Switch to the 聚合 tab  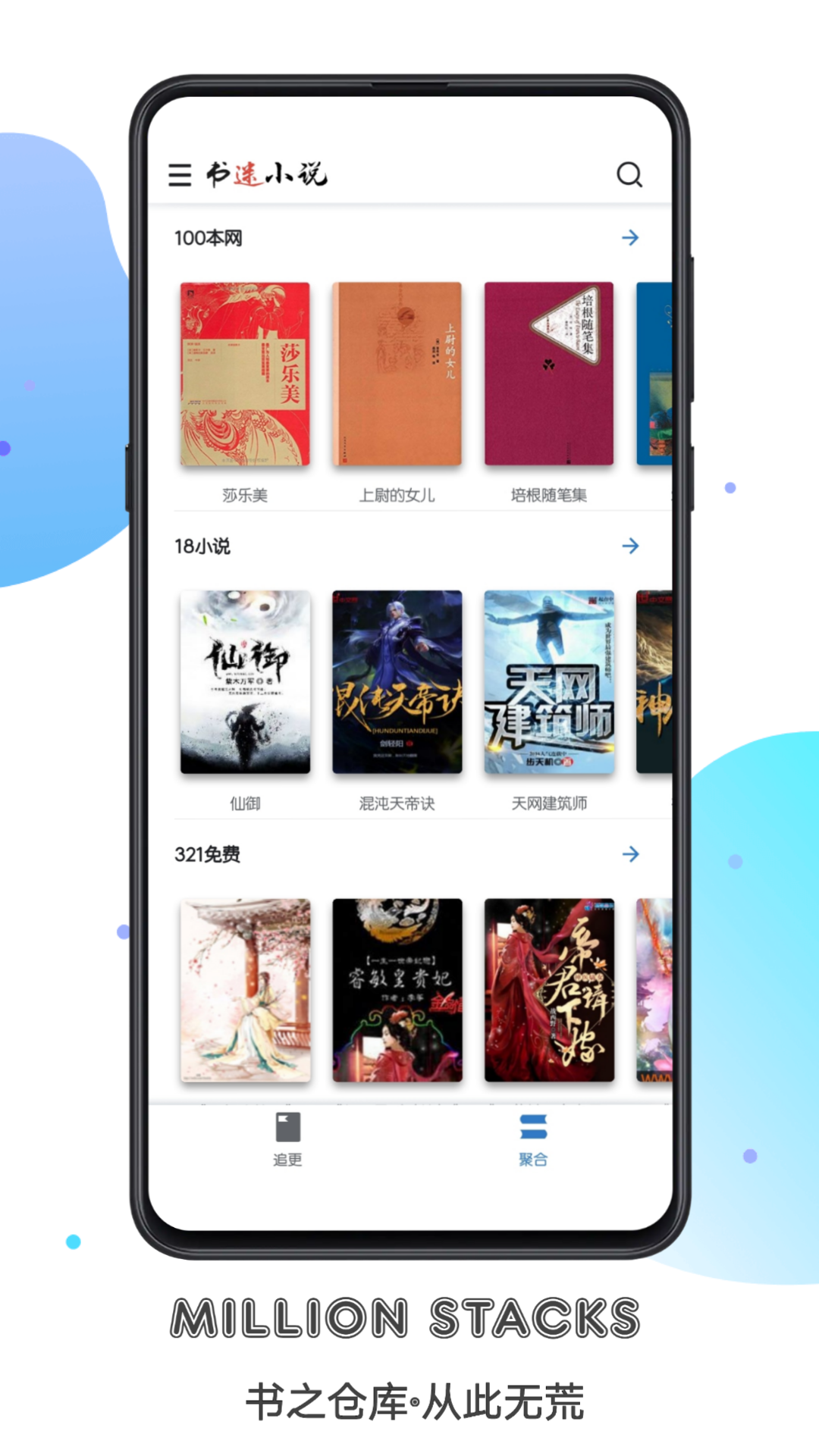pyautogui.click(x=532, y=1141)
